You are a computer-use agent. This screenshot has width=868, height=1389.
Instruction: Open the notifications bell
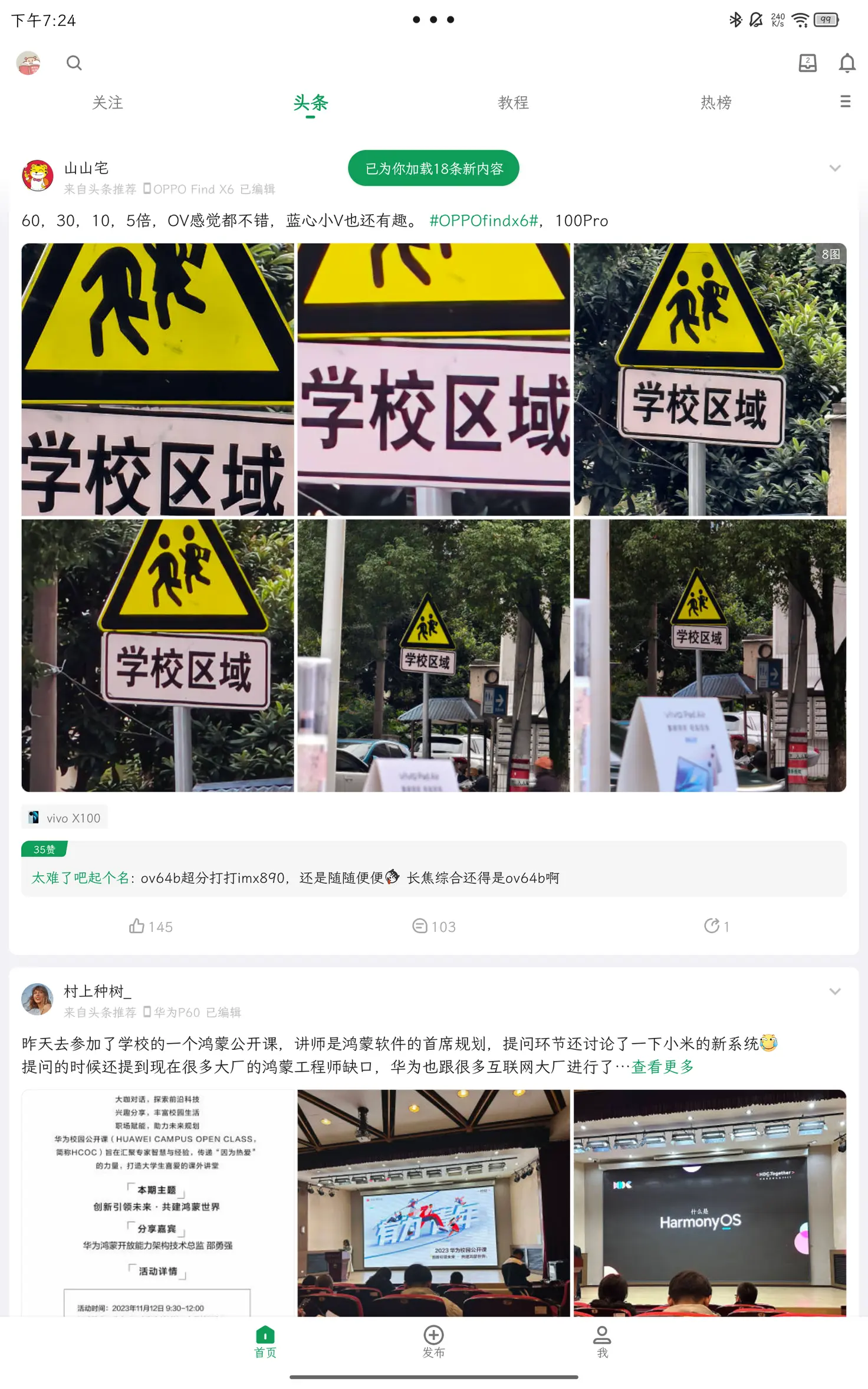847,63
